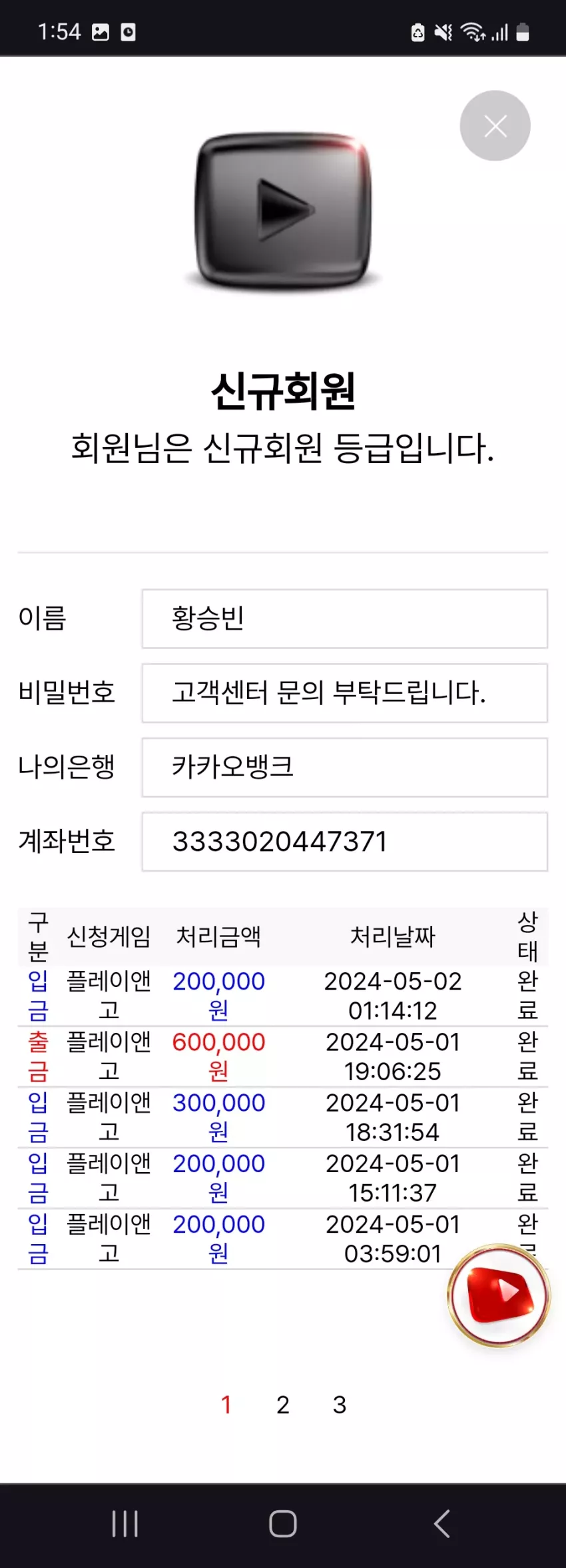Close the member info popup

point(495,125)
